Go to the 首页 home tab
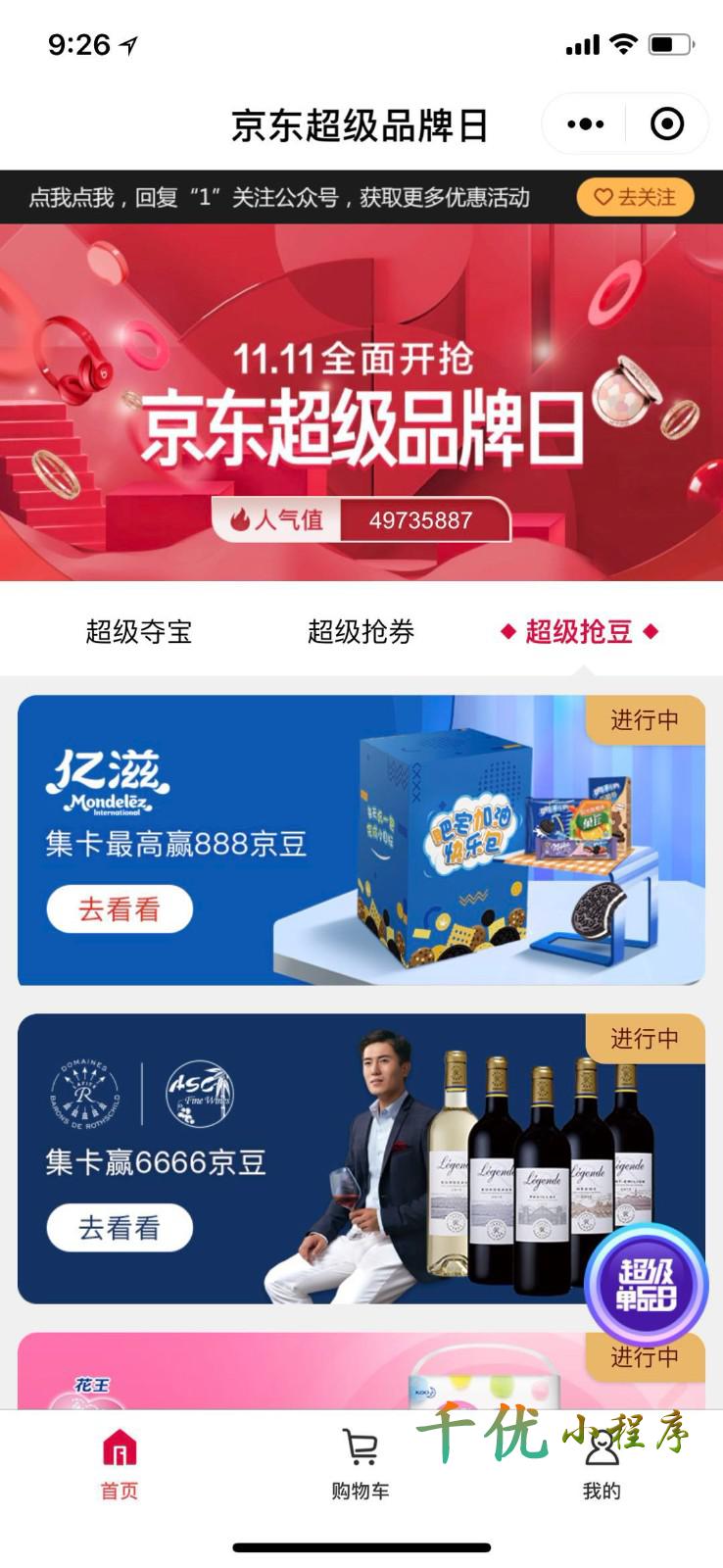Screen dimensions: 723x1568 (120, 1465)
